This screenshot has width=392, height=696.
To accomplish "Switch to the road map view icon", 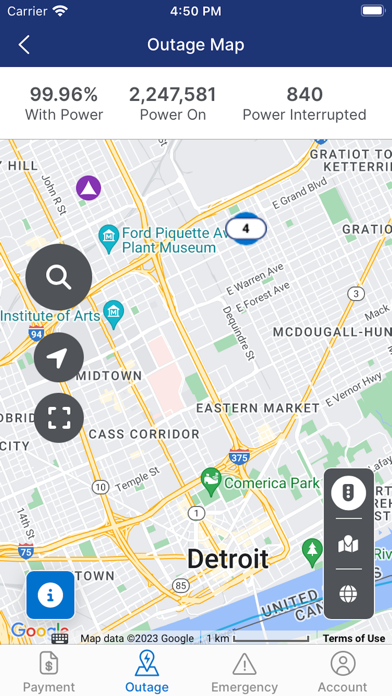I will tap(348, 545).
